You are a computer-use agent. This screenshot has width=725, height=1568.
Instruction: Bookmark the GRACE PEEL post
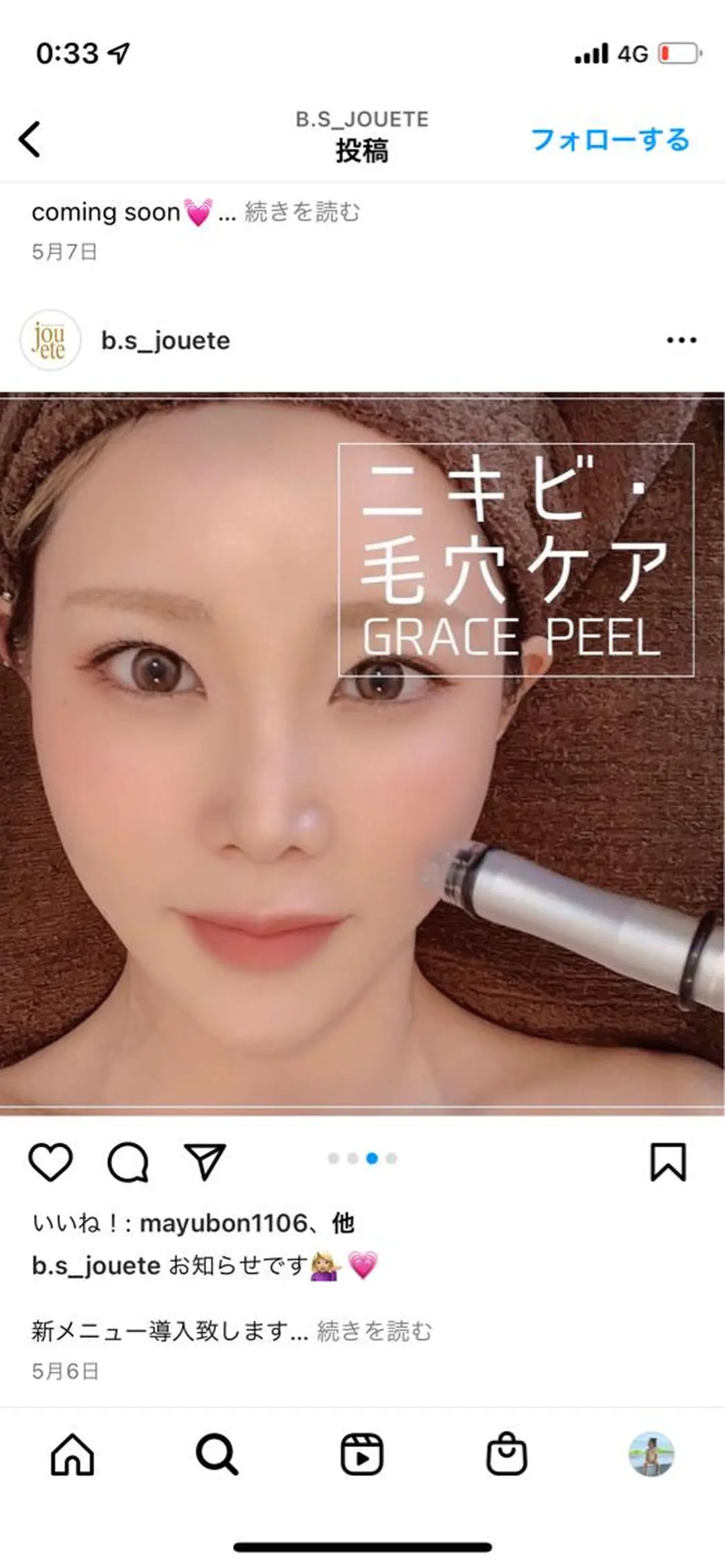click(667, 1161)
